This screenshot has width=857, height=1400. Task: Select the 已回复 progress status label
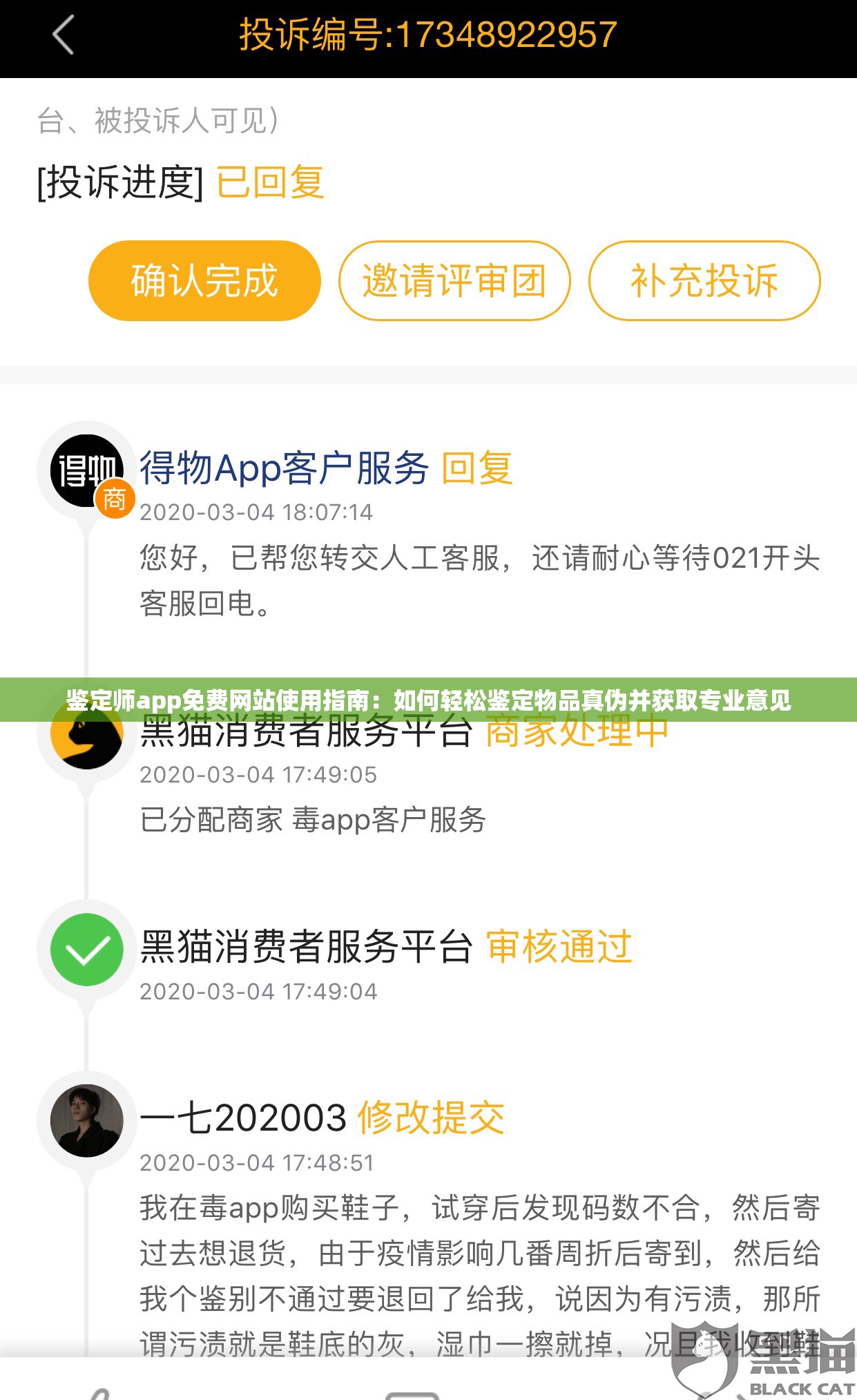269,180
